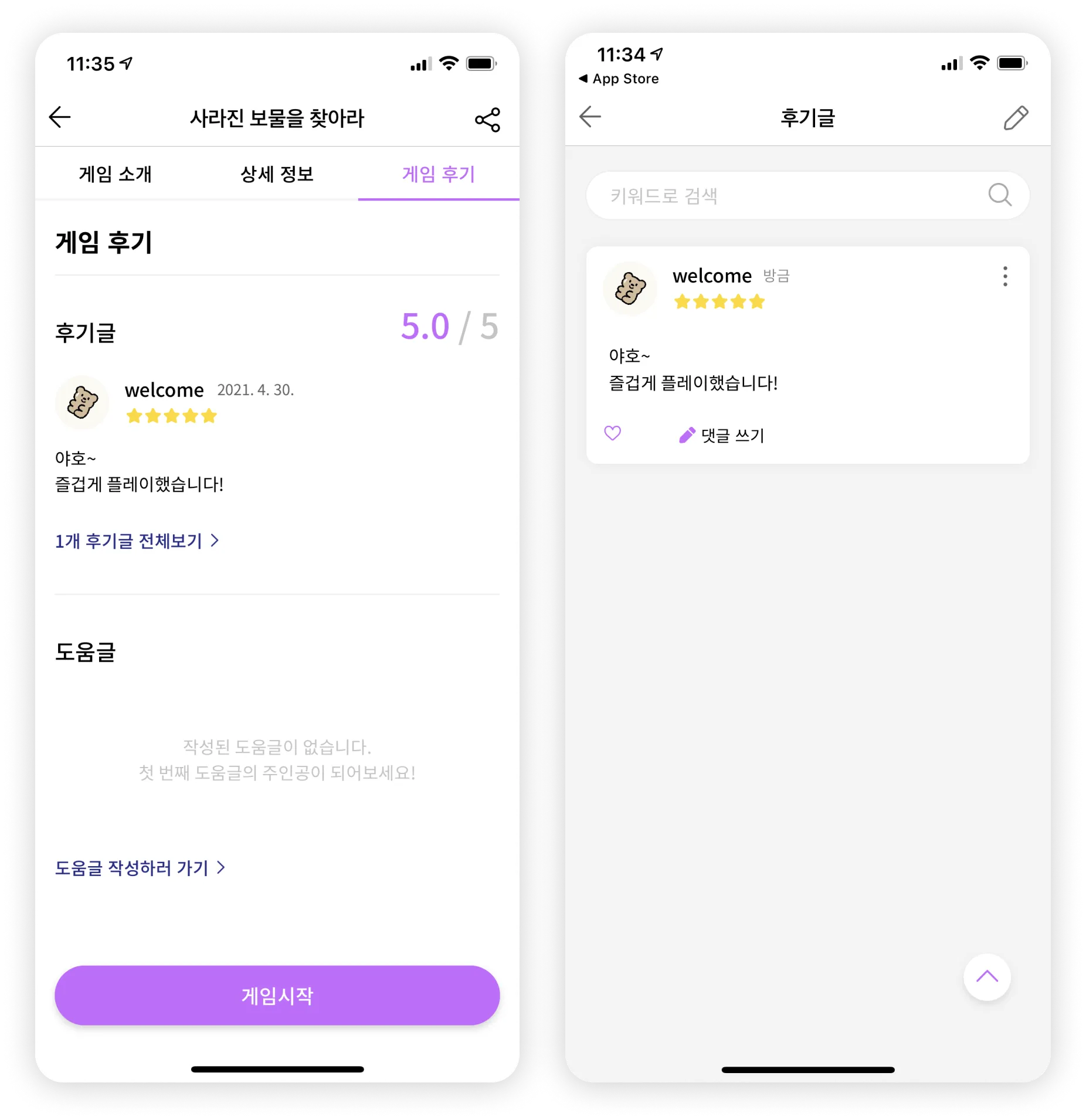Switch to the 게임 소개 tab

click(x=116, y=174)
